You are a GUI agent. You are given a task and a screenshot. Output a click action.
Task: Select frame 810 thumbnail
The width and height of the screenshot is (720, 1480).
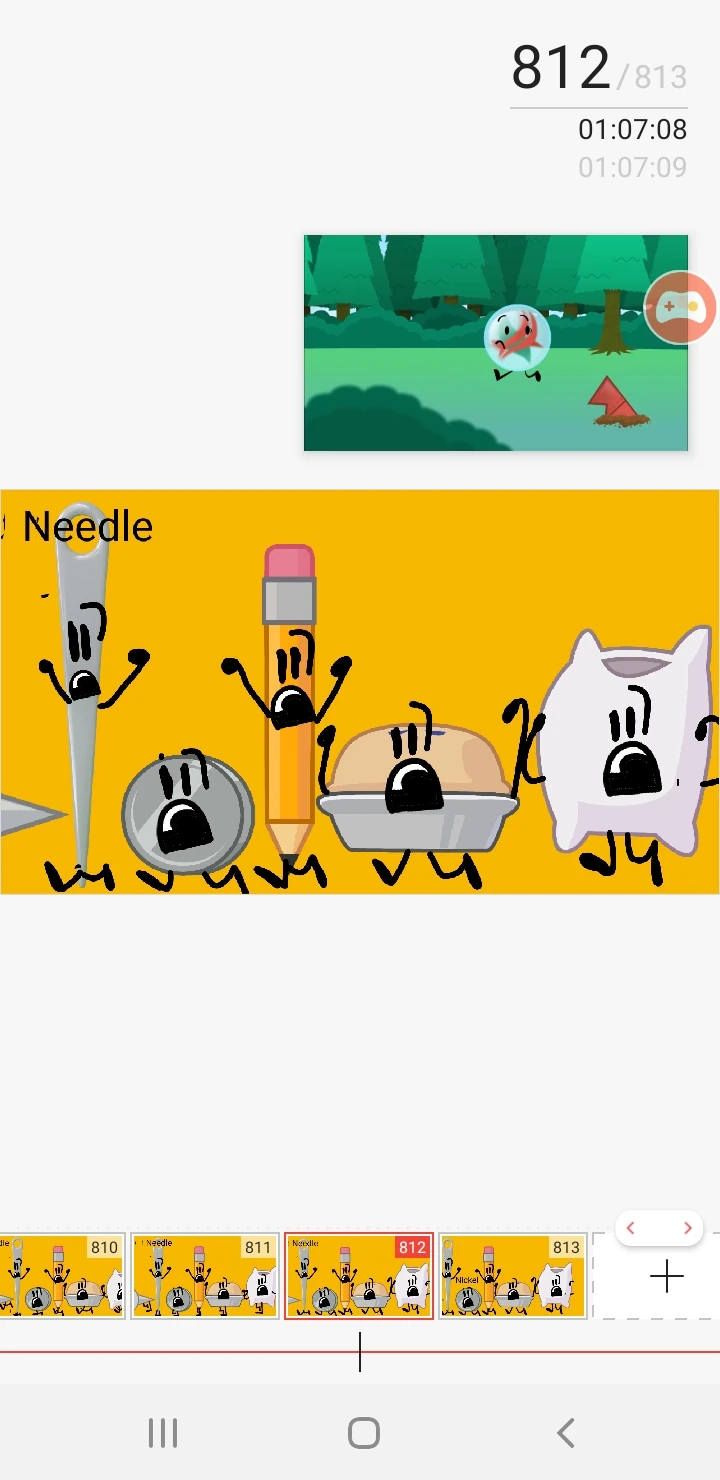coord(62,1276)
